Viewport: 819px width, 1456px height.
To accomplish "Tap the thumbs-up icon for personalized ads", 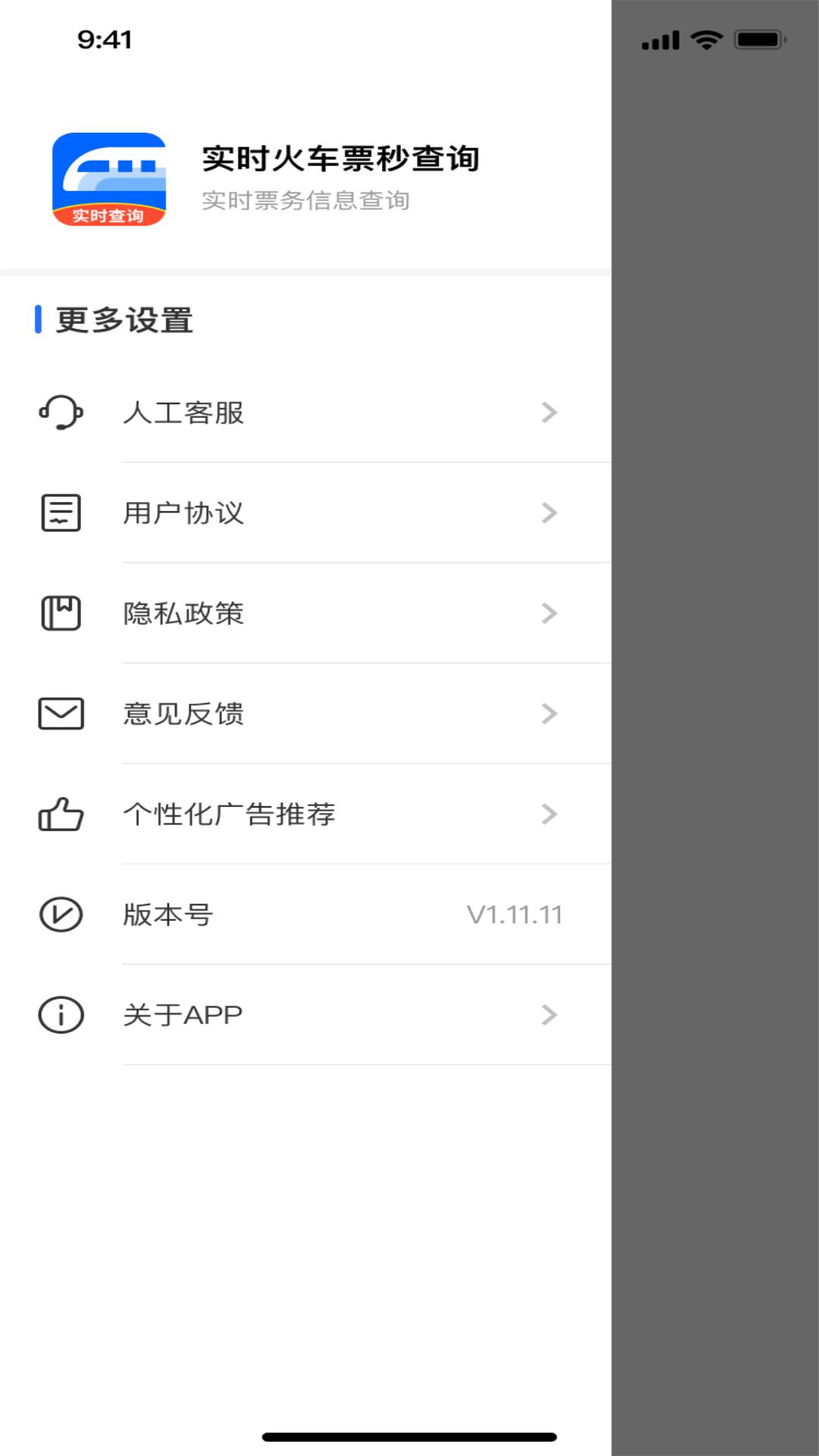I will [61, 814].
